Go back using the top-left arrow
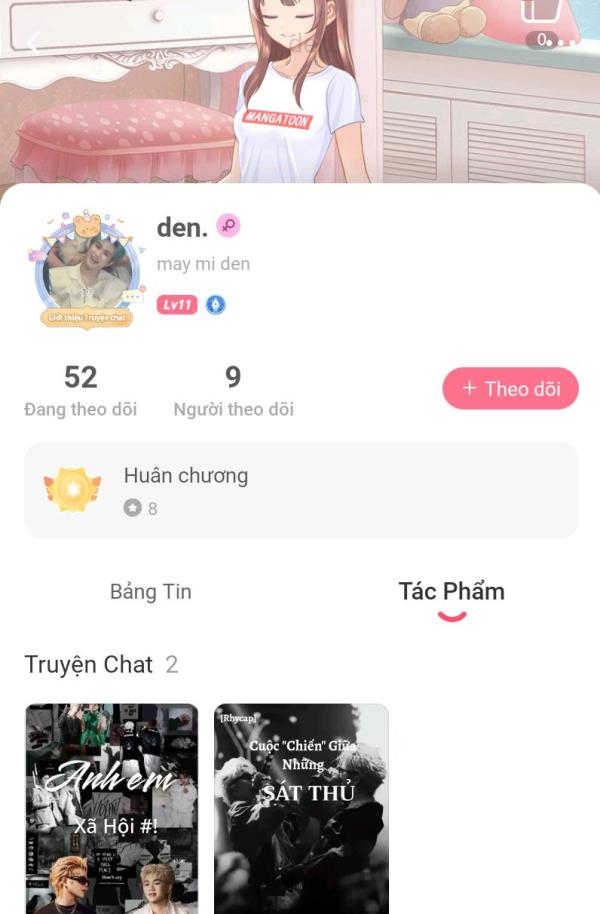Image resolution: width=600 pixels, height=914 pixels. 33,42
